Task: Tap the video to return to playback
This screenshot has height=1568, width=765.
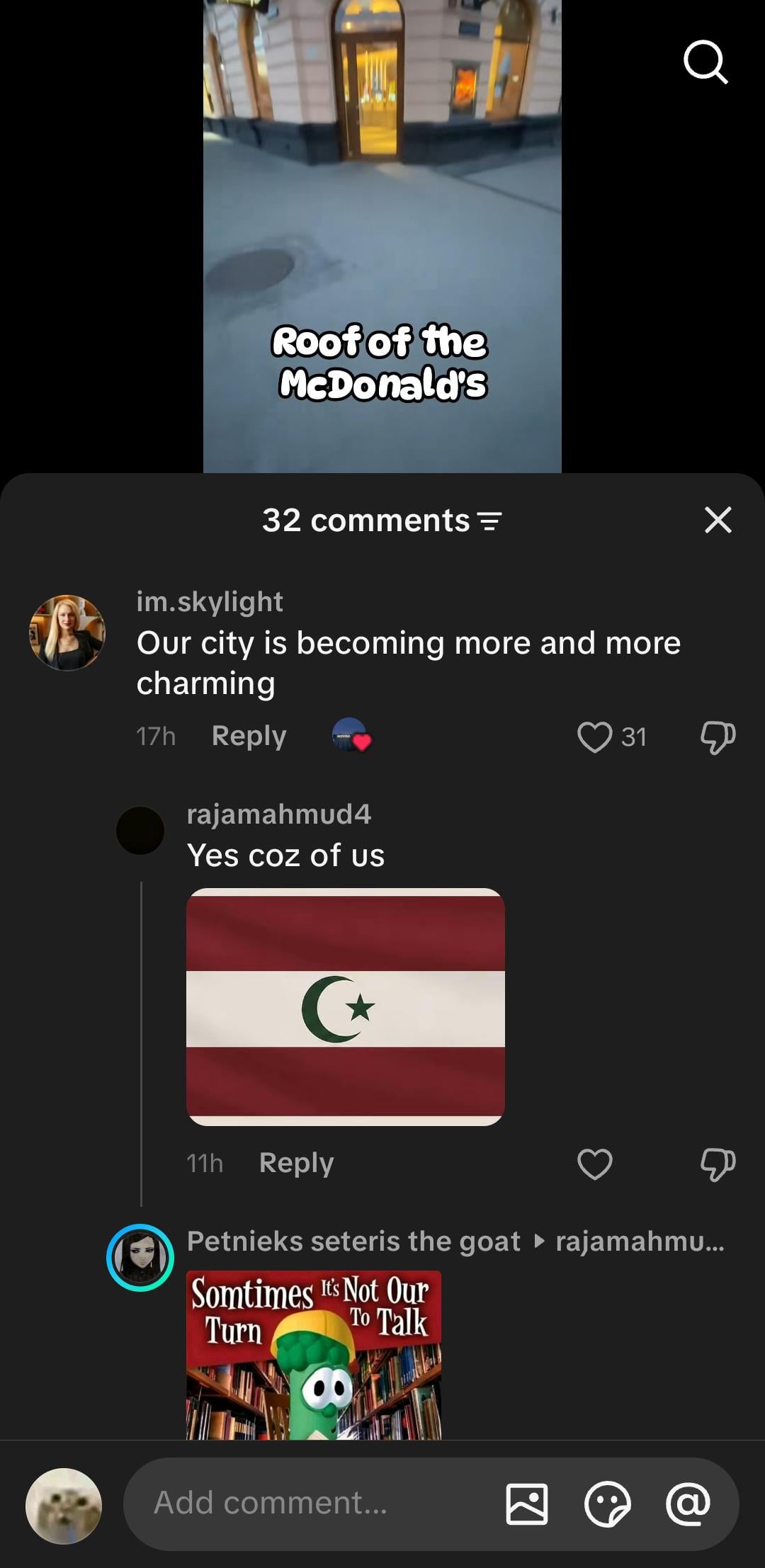Action: point(382,234)
